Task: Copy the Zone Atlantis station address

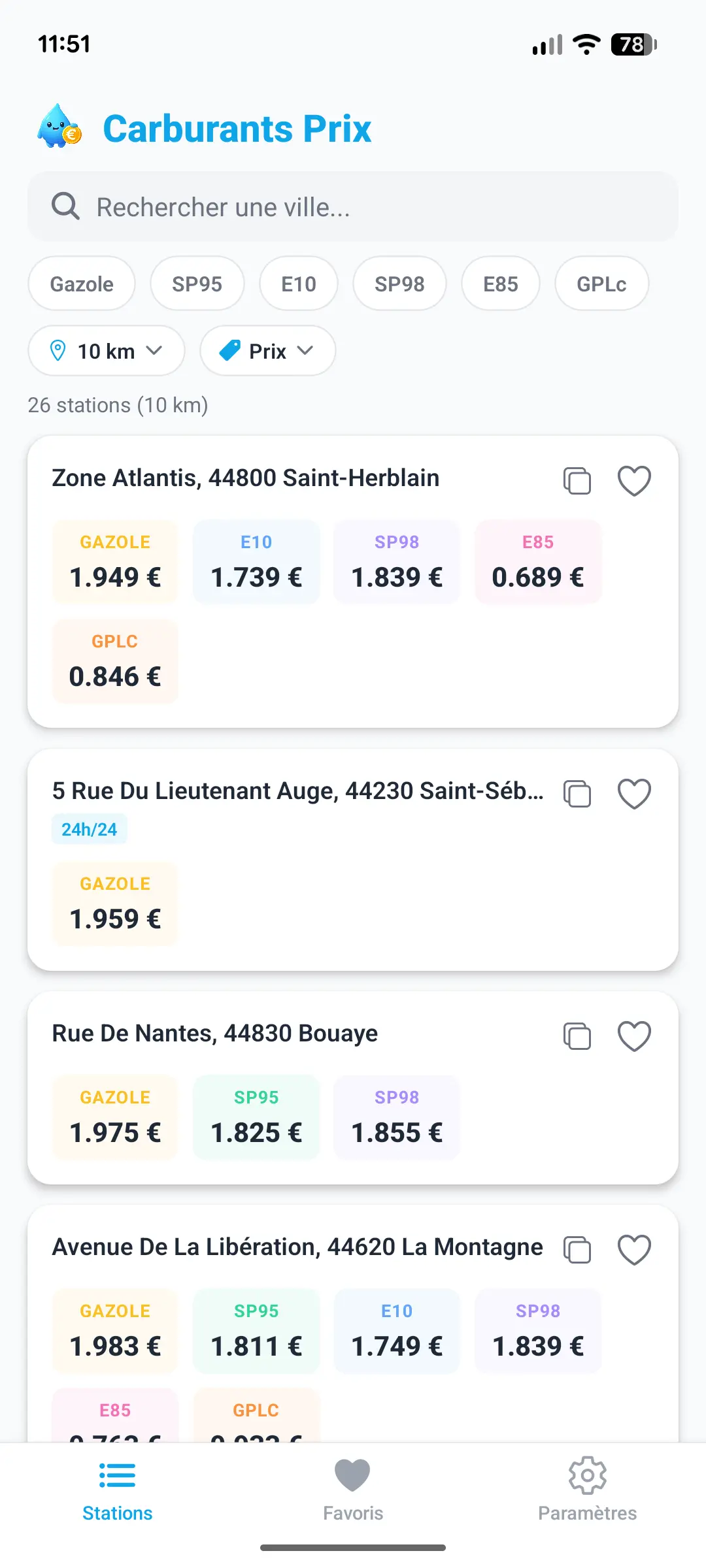Action: coord(576,480)
